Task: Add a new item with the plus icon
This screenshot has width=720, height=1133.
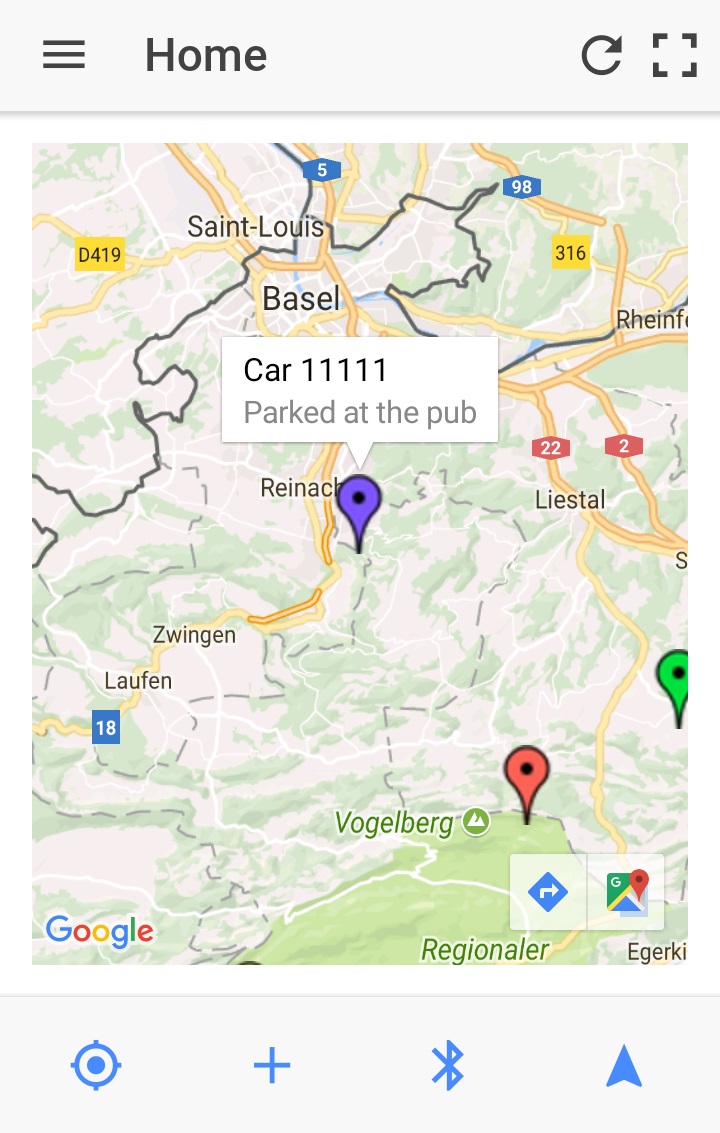Action: coord(272,1066)
